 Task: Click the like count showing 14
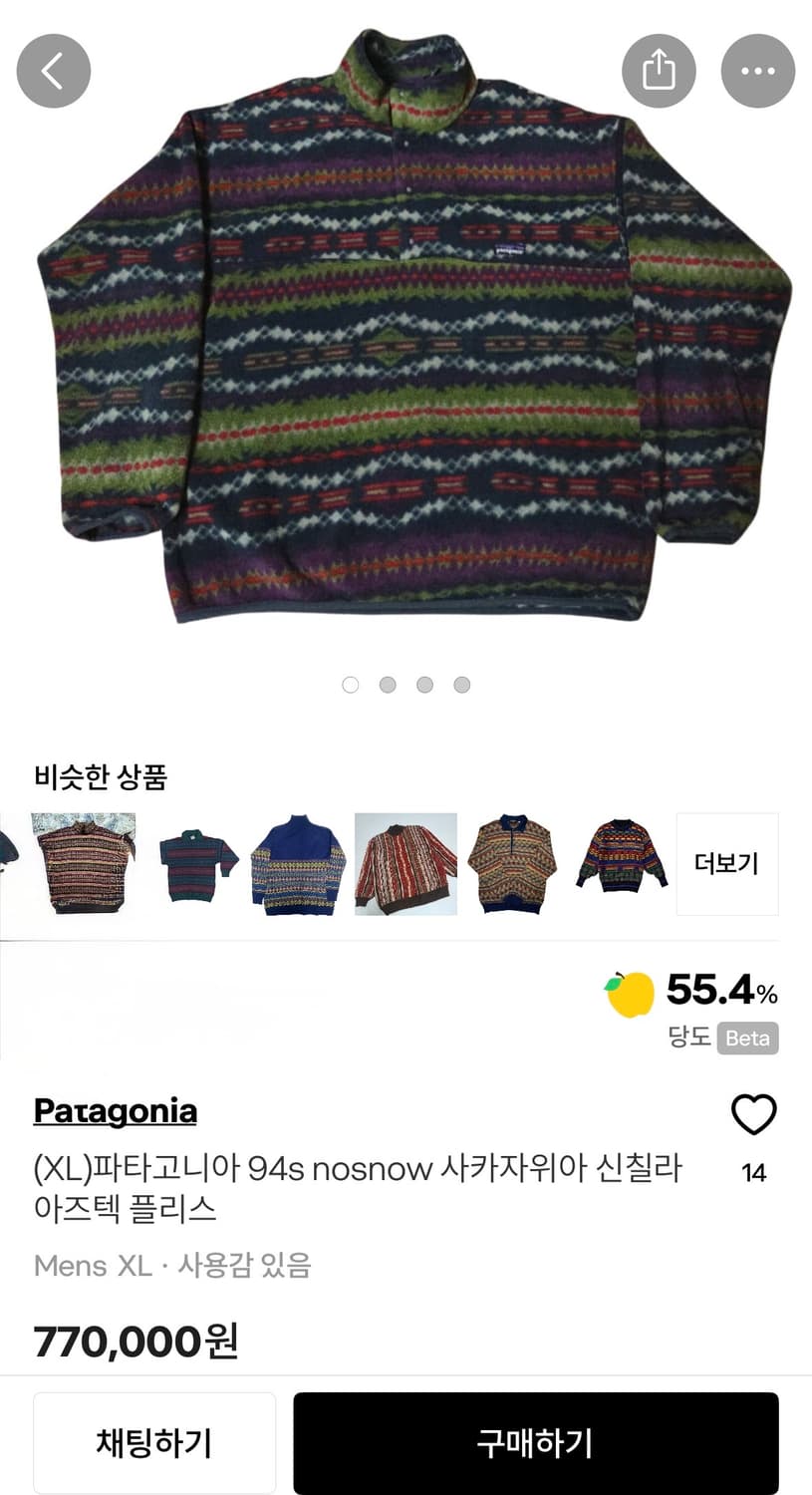[754, 1173]
